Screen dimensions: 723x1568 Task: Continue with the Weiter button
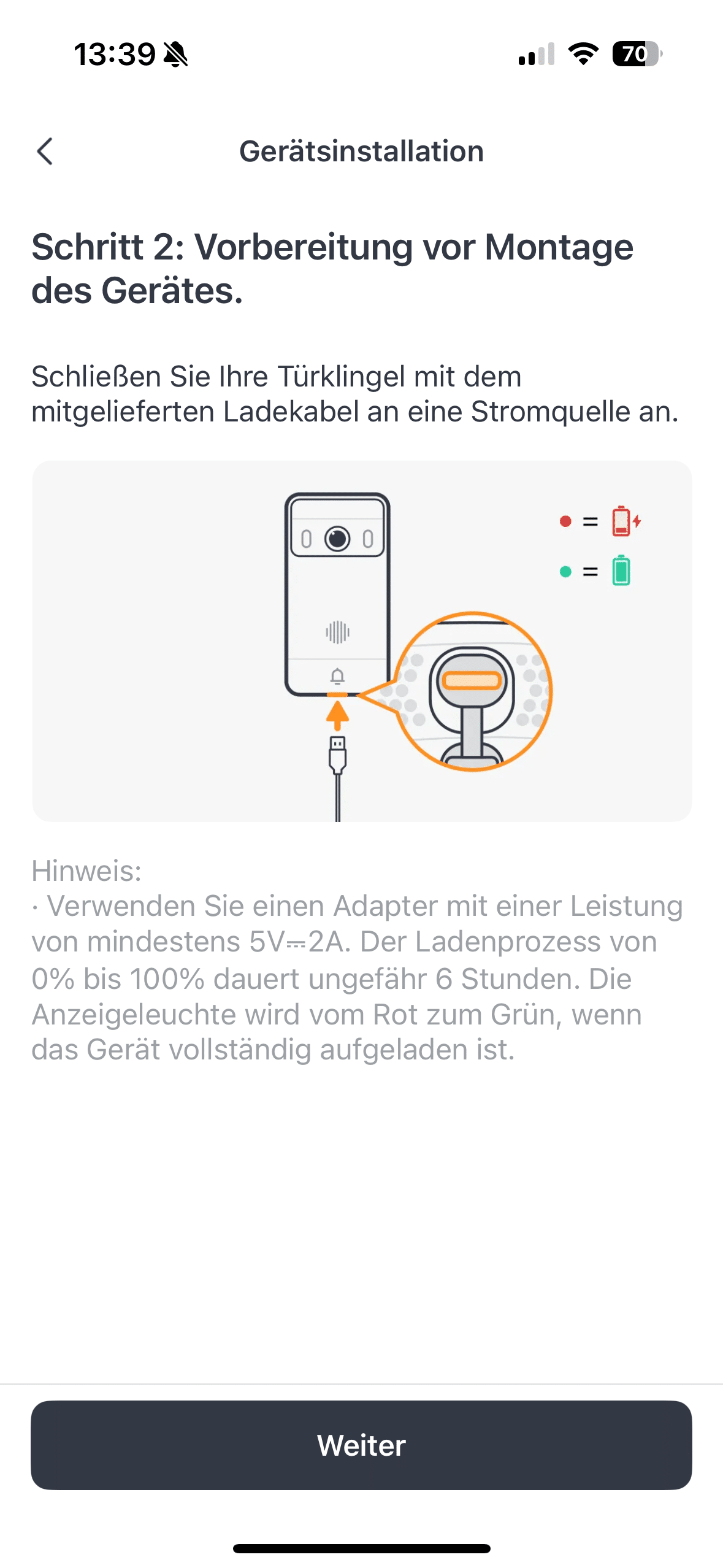(361, 1445)
